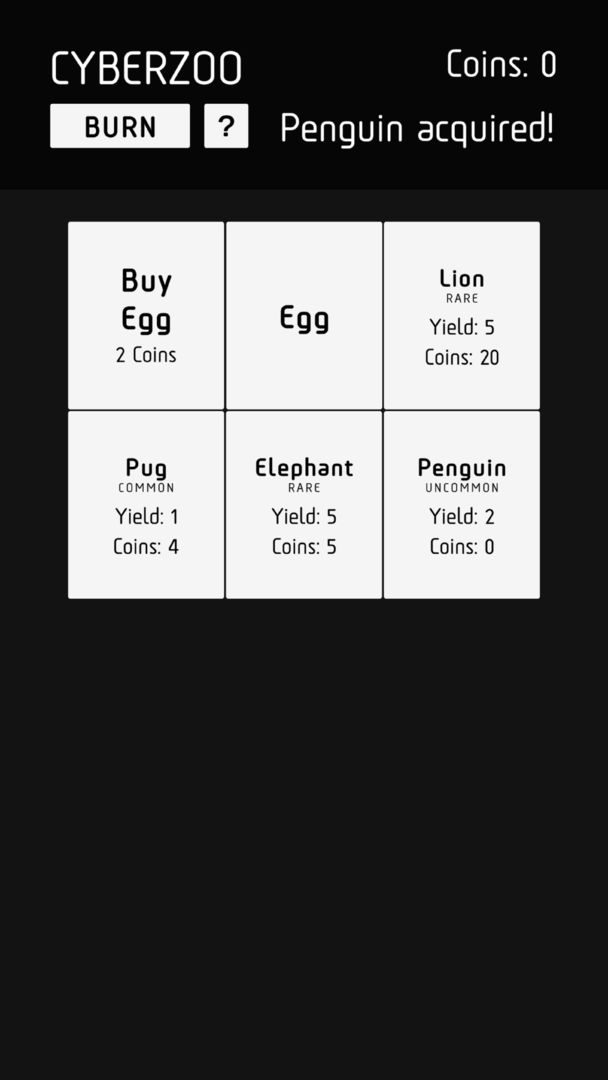This screenshot has height=1080, width=608.
Task: Select the Penguin card
Action: [461, 505]
